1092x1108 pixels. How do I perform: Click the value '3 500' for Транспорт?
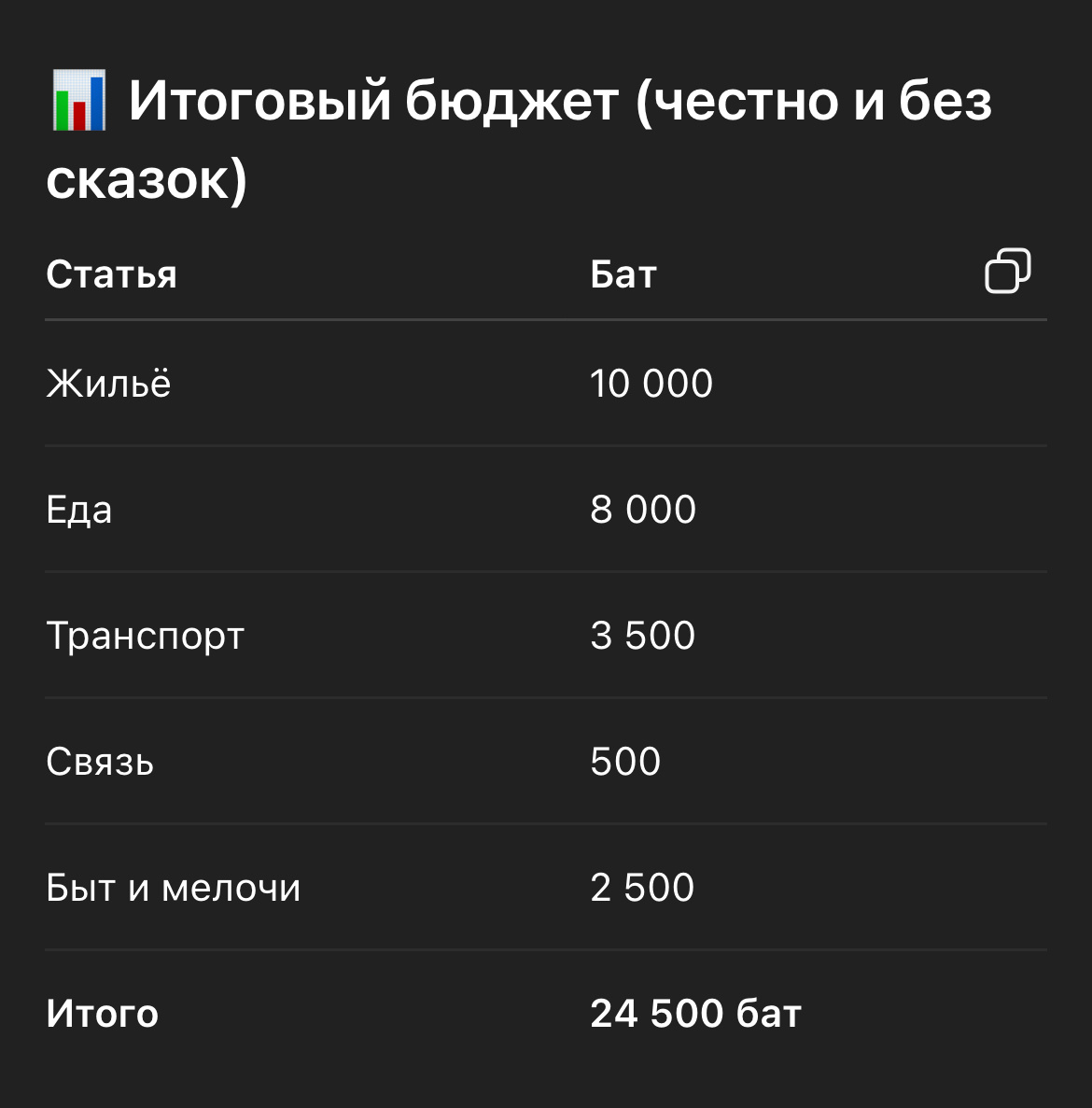642,635
